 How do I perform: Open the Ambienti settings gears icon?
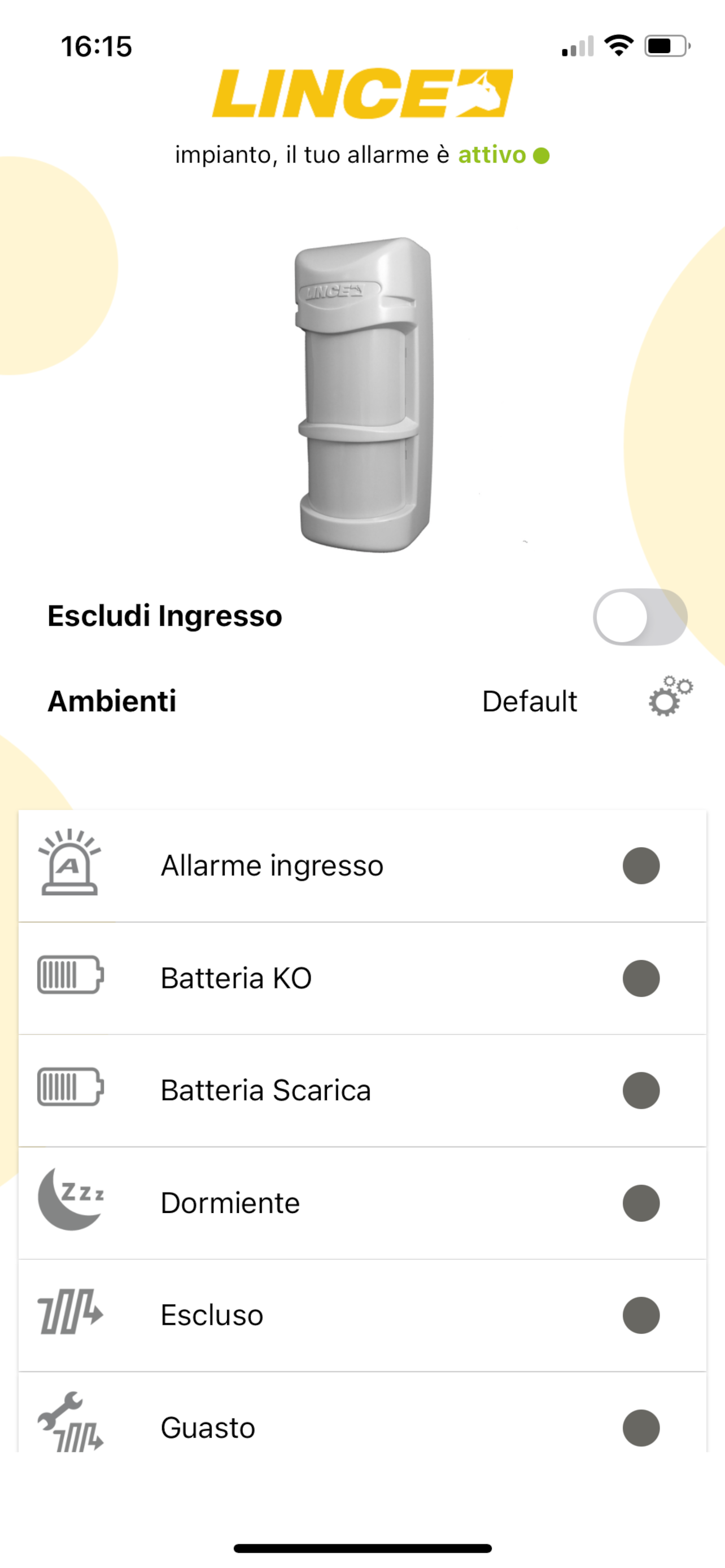(670, 696)
